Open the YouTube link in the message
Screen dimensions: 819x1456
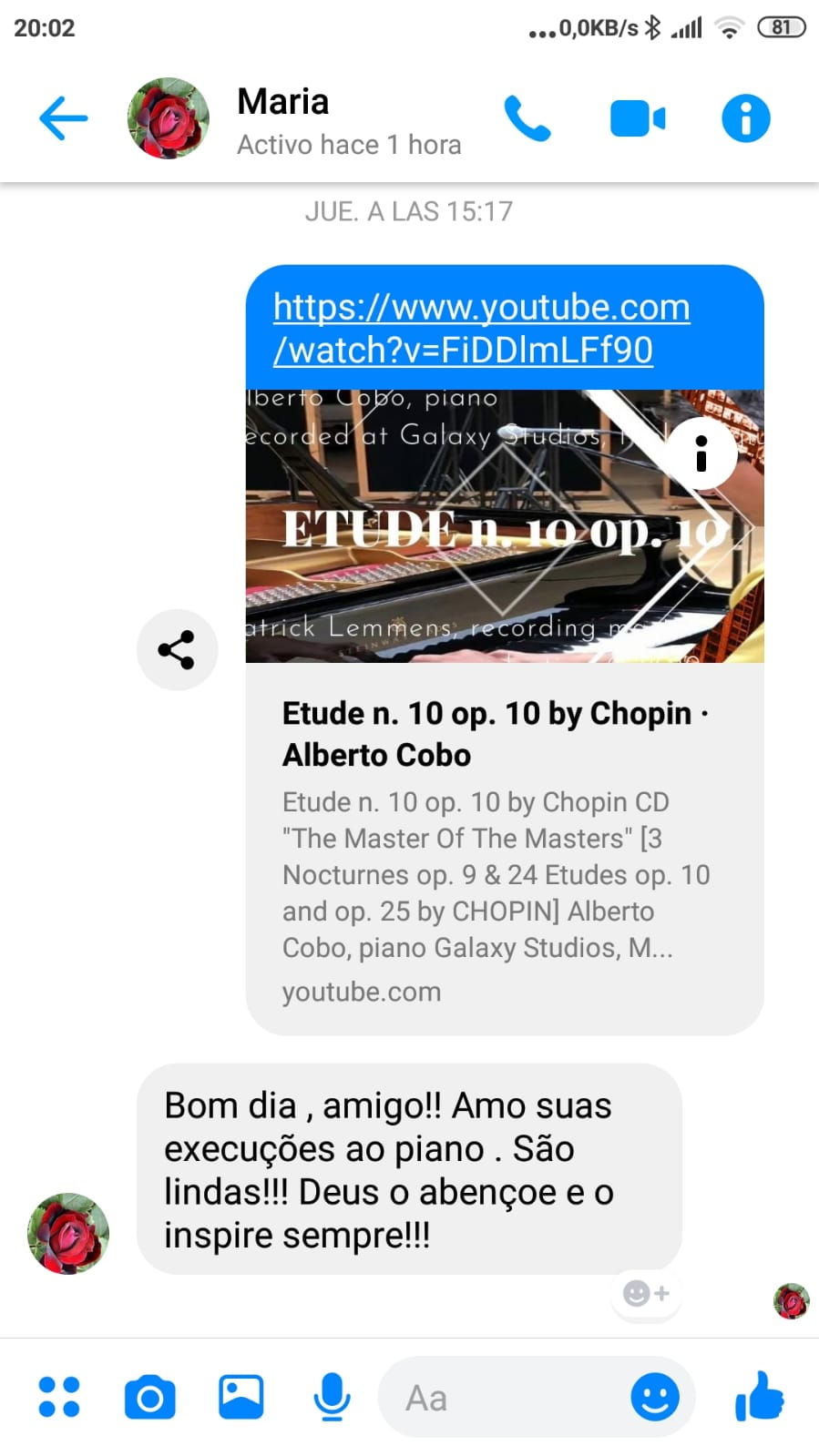pyautogui.click(x=482, y=329)
